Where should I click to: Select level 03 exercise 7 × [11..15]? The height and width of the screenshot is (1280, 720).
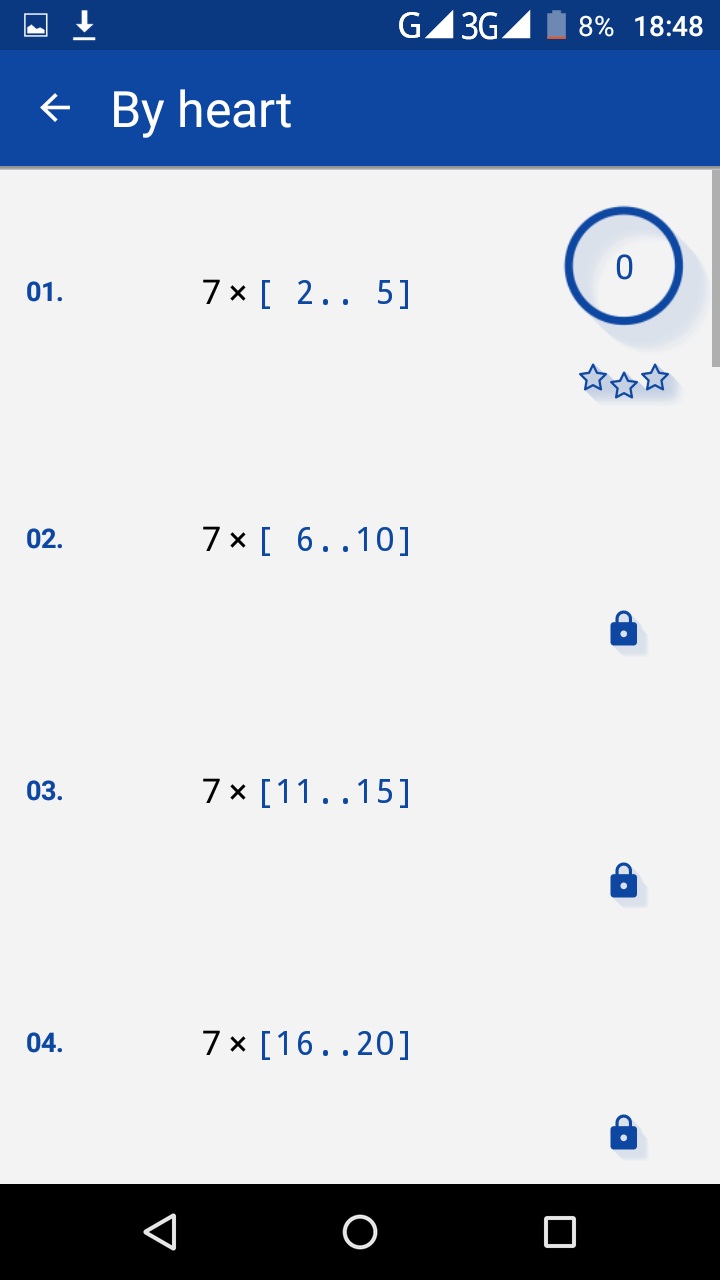coord(305,790)
